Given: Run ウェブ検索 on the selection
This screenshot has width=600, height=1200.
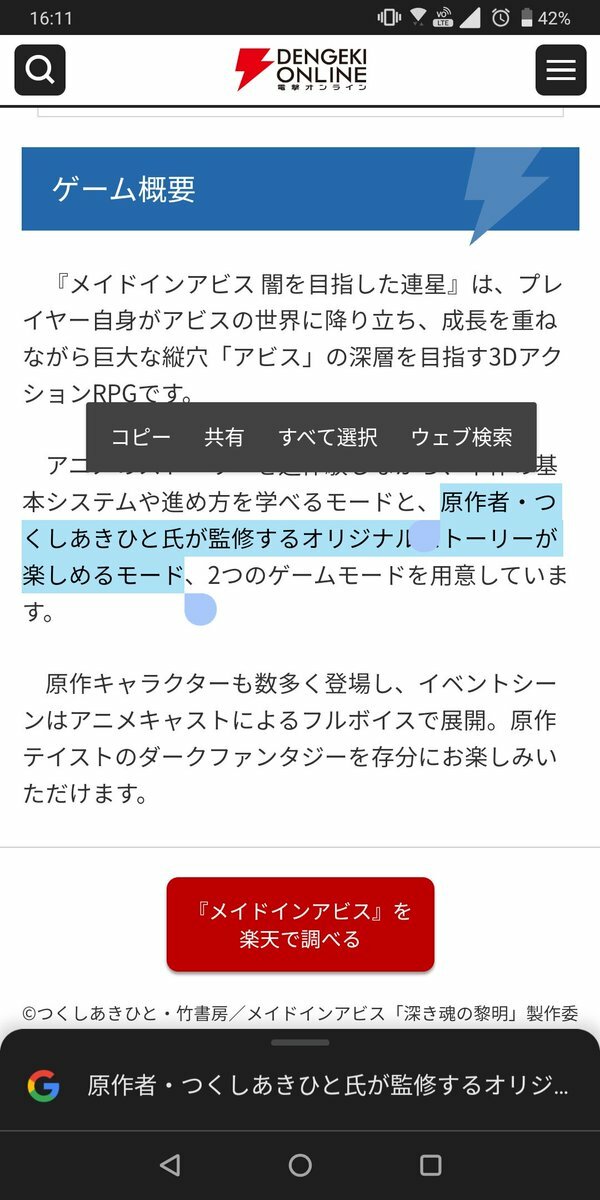Looking at the screenshot, I should pos(461,437).
